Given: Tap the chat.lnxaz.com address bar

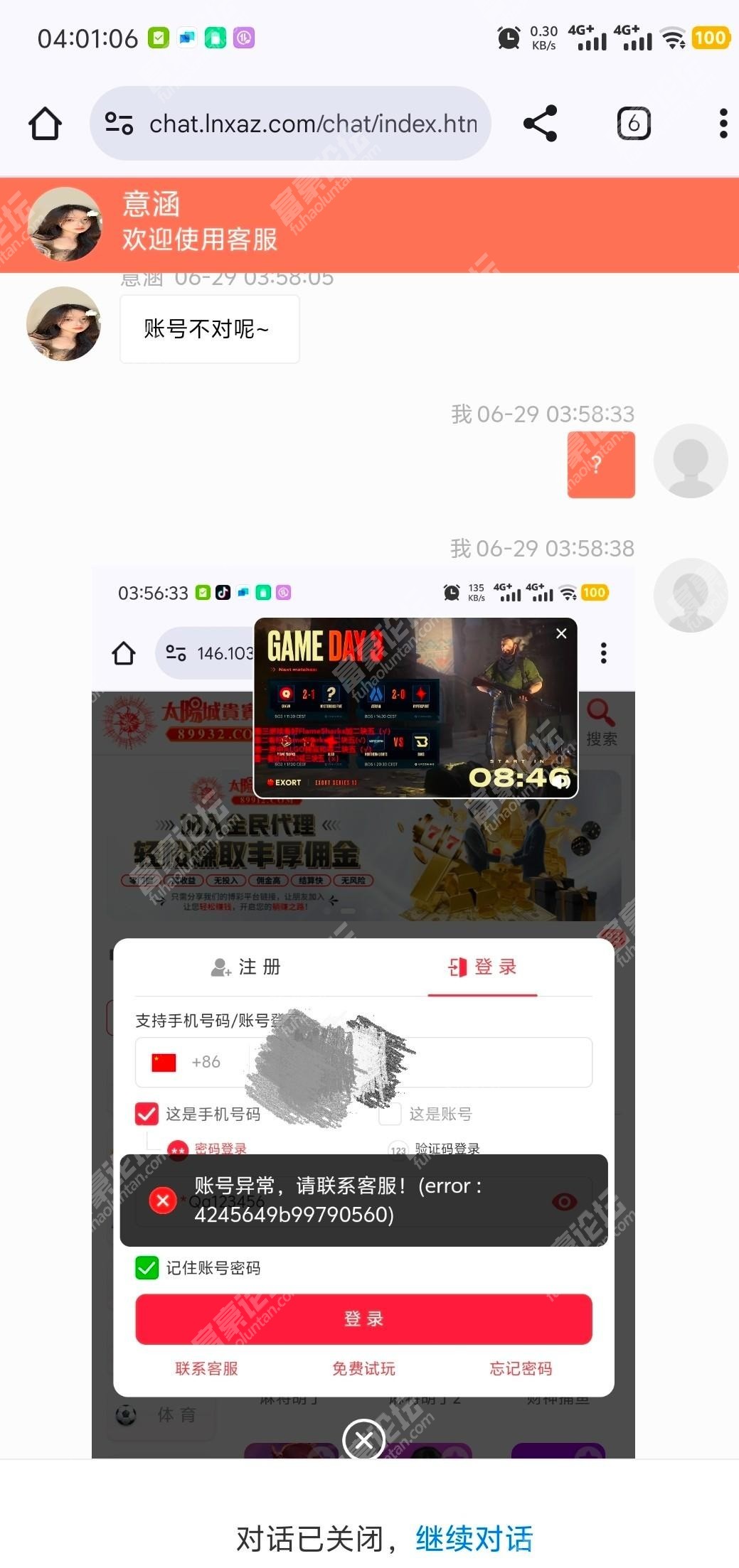Looking at the screenshot, I should (x=313, y=124).
